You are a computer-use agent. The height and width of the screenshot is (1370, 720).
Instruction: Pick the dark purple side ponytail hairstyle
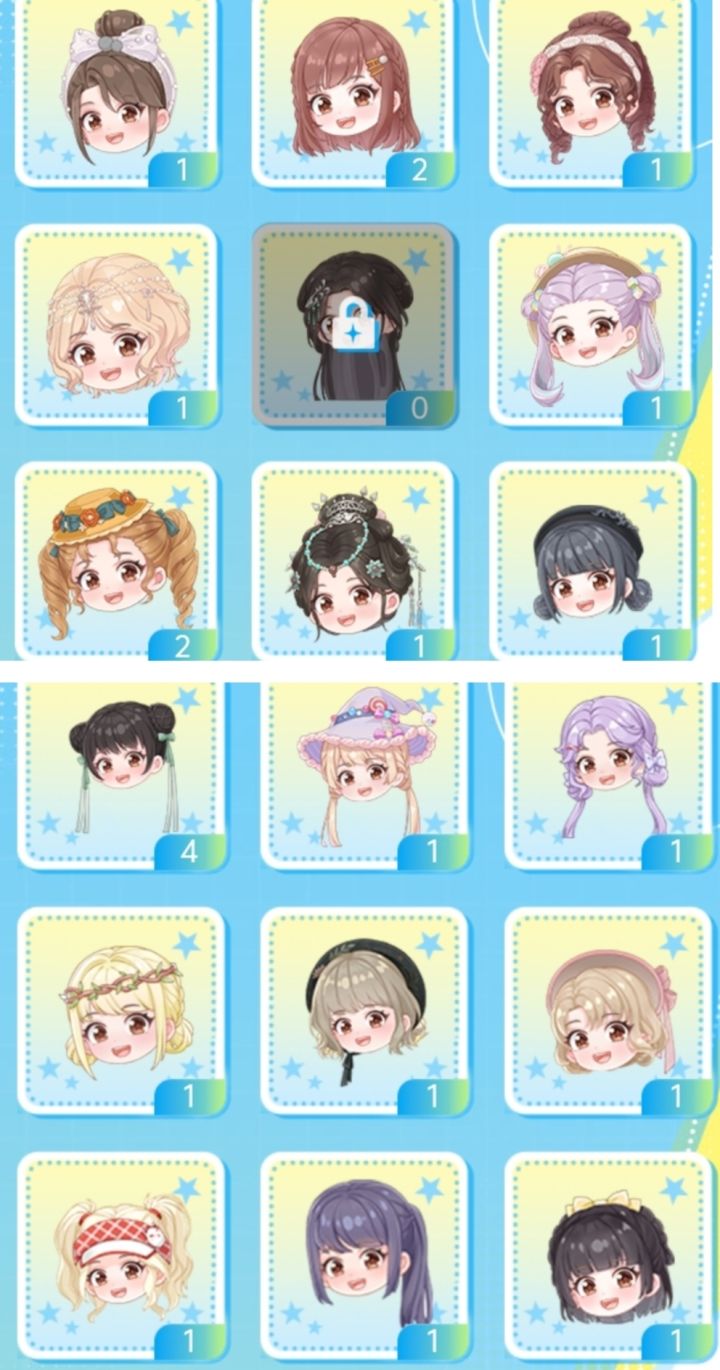[x=365, y=1255]
